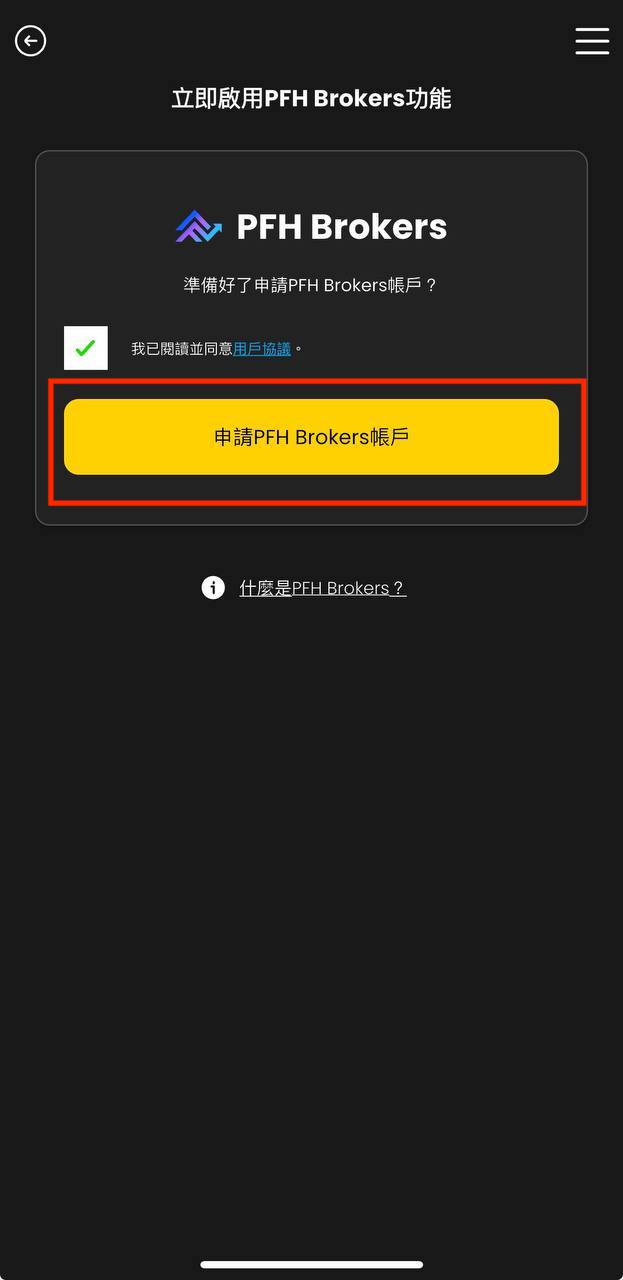The height and width of the screenshot is (1280, 623).
Task: Open 什麼是PFH Brokers? info link
Action: [x=322, y=588]
